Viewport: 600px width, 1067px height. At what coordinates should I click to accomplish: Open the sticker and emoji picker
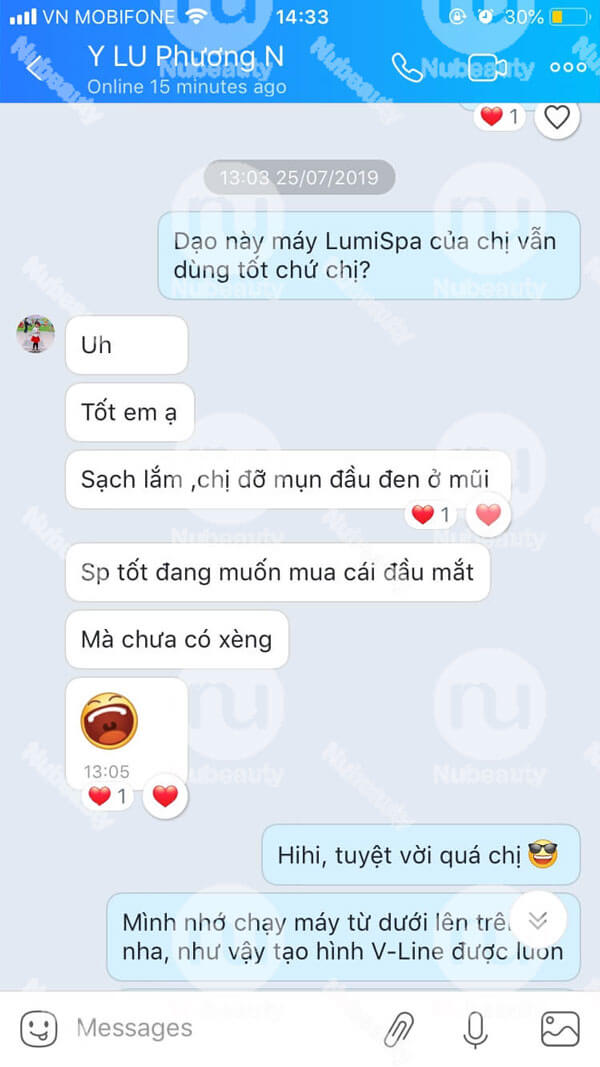tap(39, 1028)
